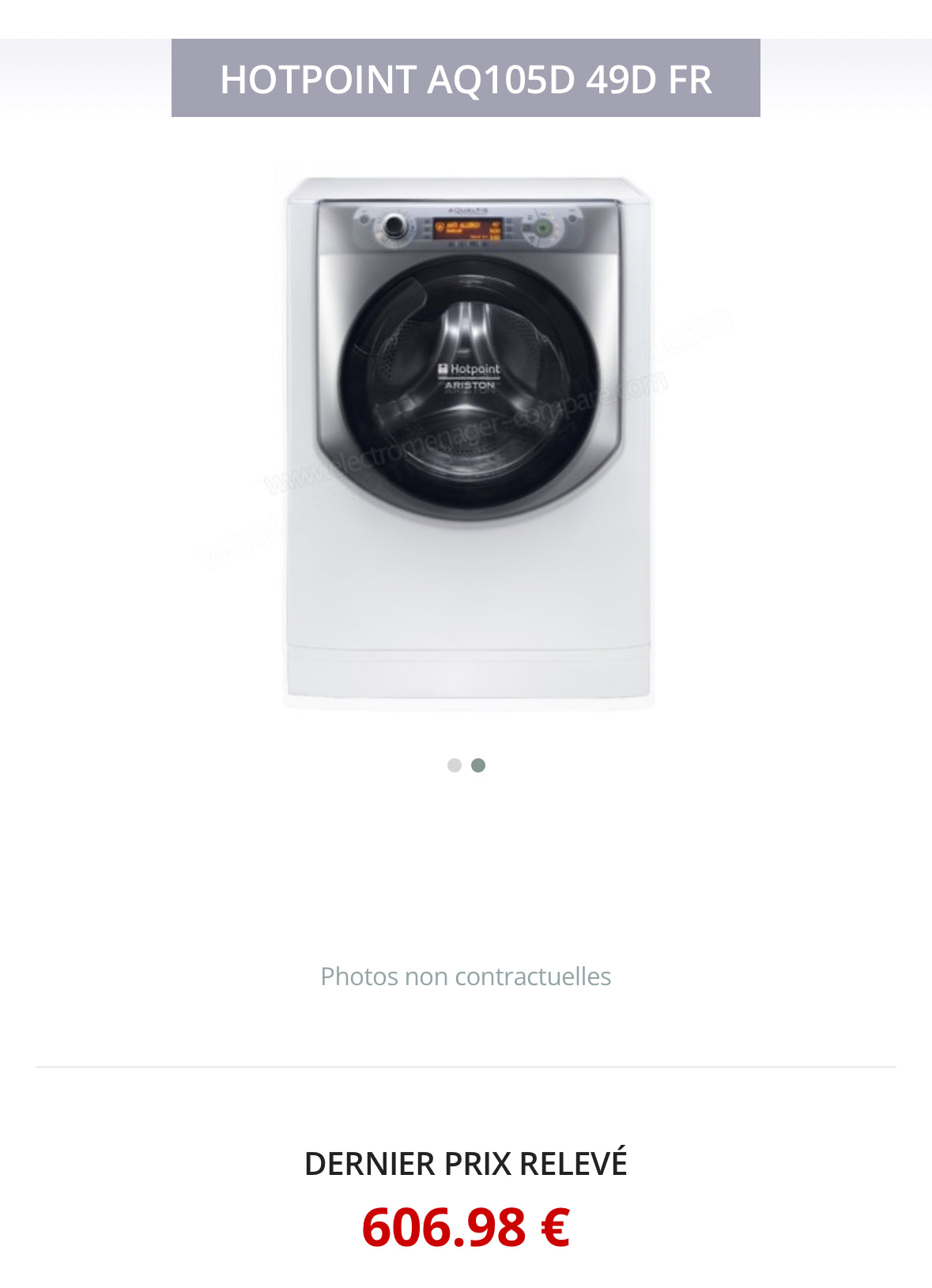932x1288 pixels.
Task: Open the Hotpoint washing machine product photo
Action: (x=467, y=440)
